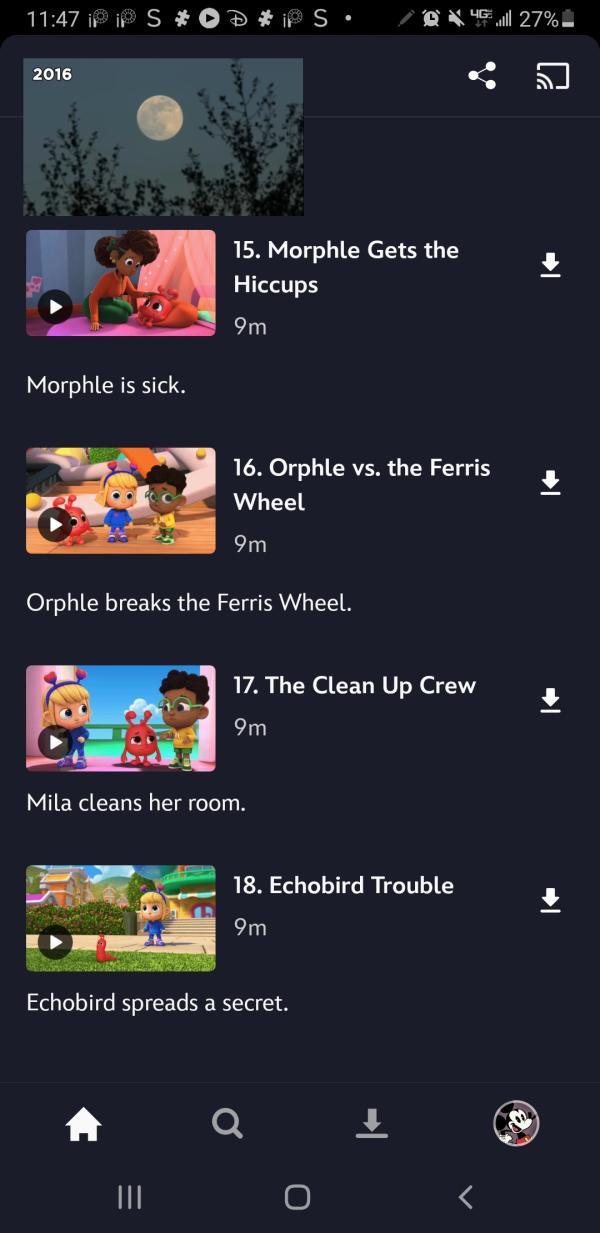
Task: Open the Search tab
Action: [228, 1126]
